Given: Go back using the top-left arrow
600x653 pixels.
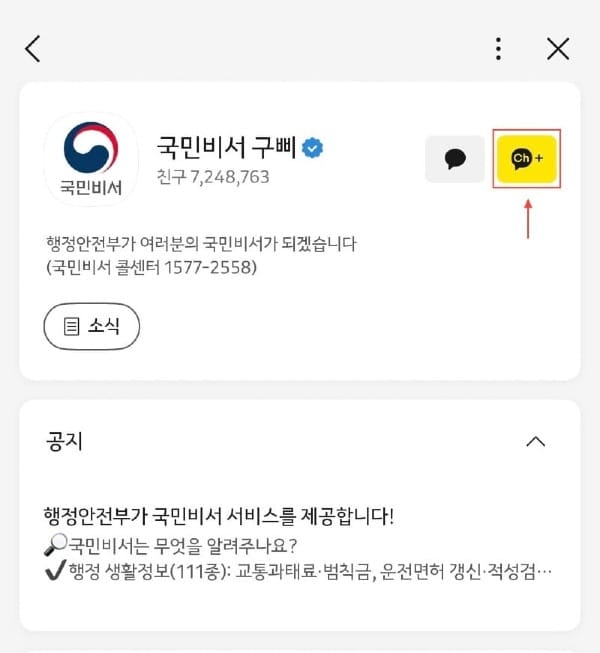Looking at the screenshot, I should pos(33,49).
